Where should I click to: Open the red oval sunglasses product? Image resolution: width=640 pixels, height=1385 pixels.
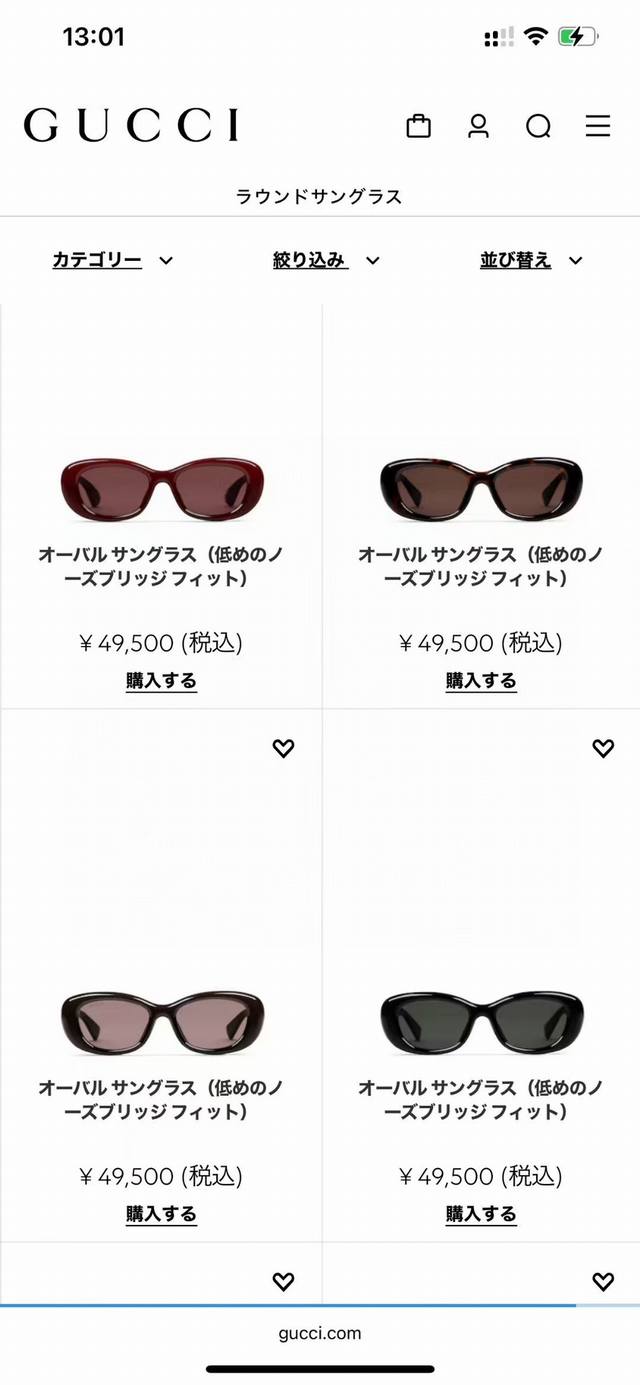pos(161,490)
